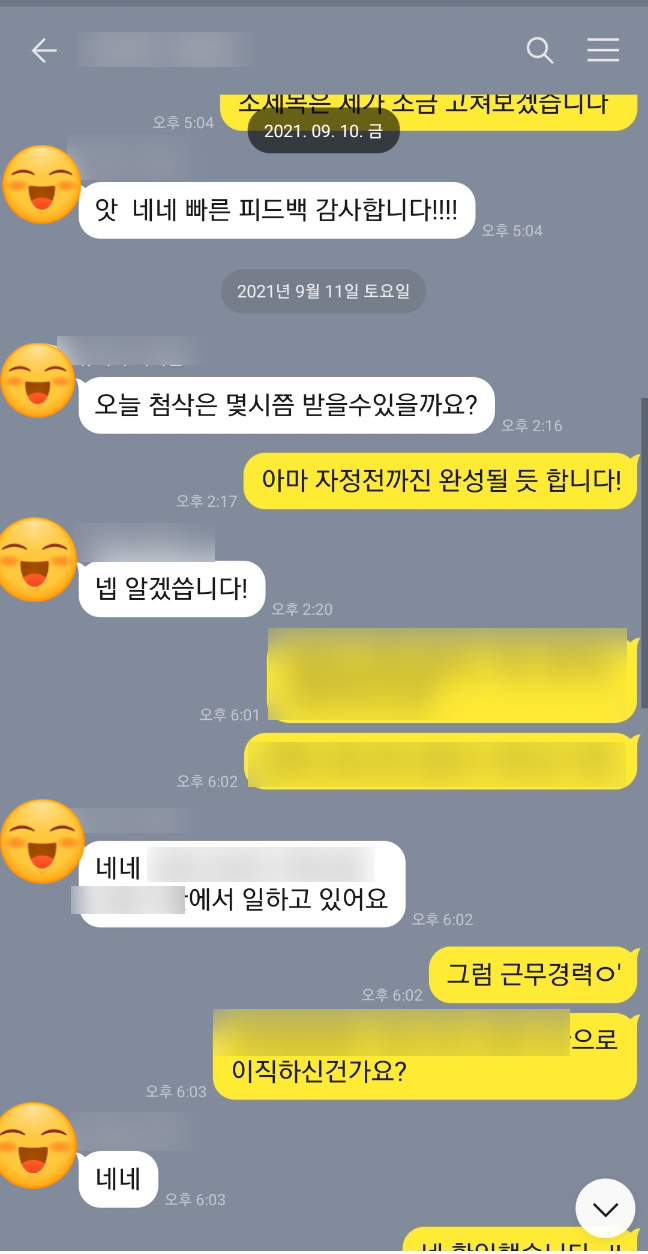
Task: Open sender's profile picture beside '앗 네네 빠른 피드백' message
Action: pyautogui.click(x=40, y=185)
